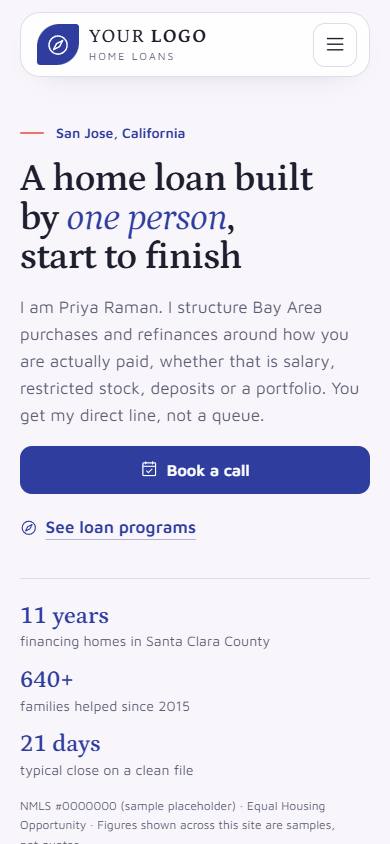Open the hamburger menu
This screenshot has width=390, height=844.
point(335,45)
